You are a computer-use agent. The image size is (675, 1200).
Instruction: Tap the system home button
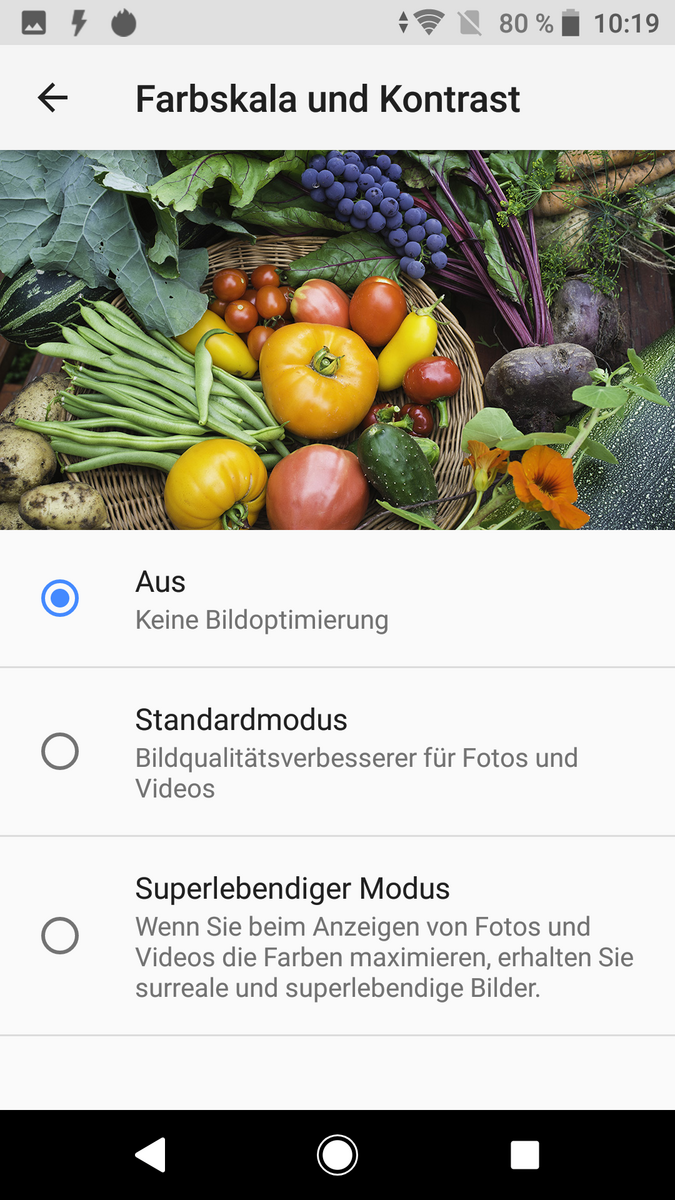(x=337, y=1155)
